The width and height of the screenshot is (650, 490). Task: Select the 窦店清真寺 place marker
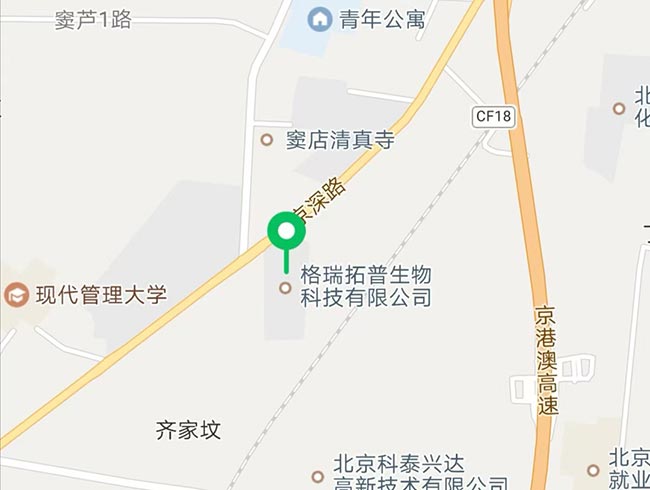267,140
